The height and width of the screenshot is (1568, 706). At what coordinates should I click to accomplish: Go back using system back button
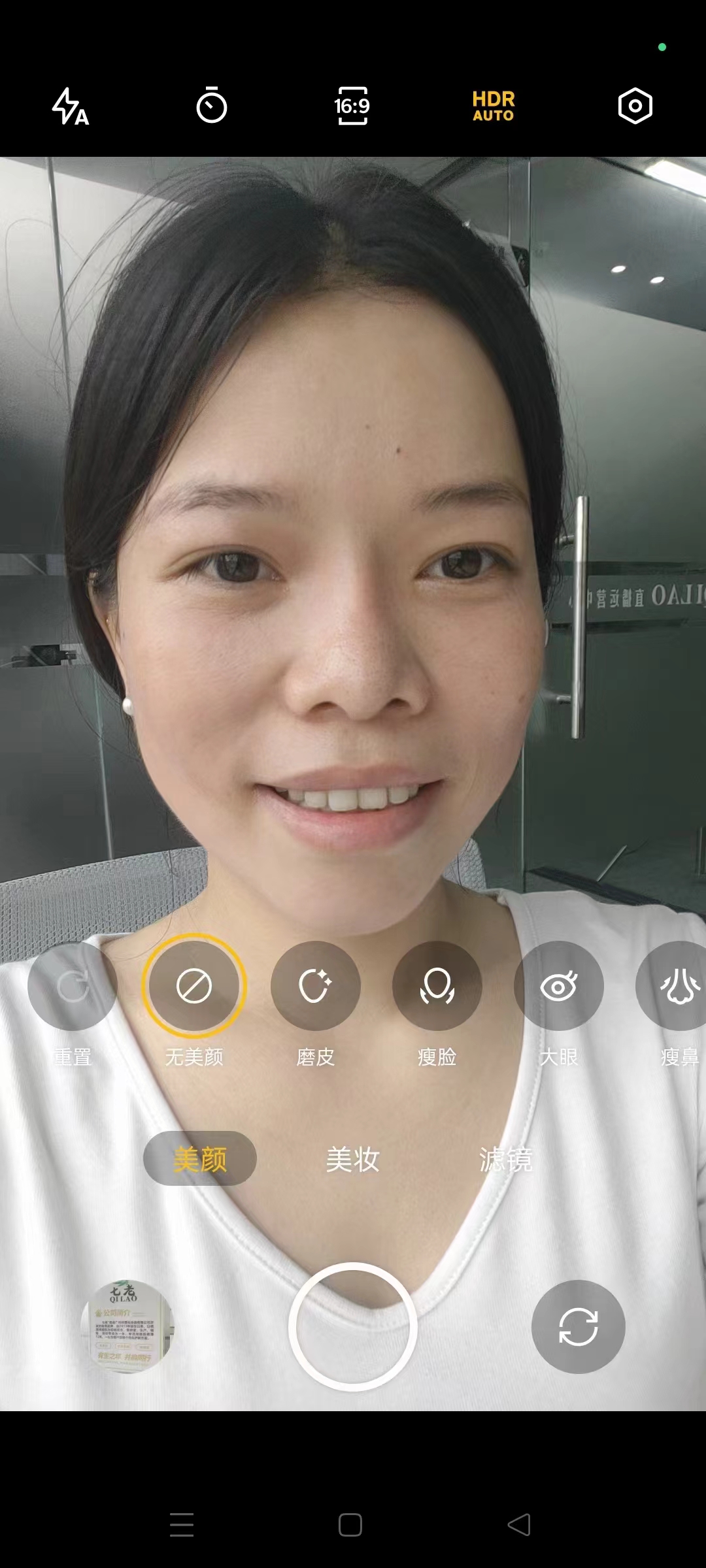[519, 1525]
